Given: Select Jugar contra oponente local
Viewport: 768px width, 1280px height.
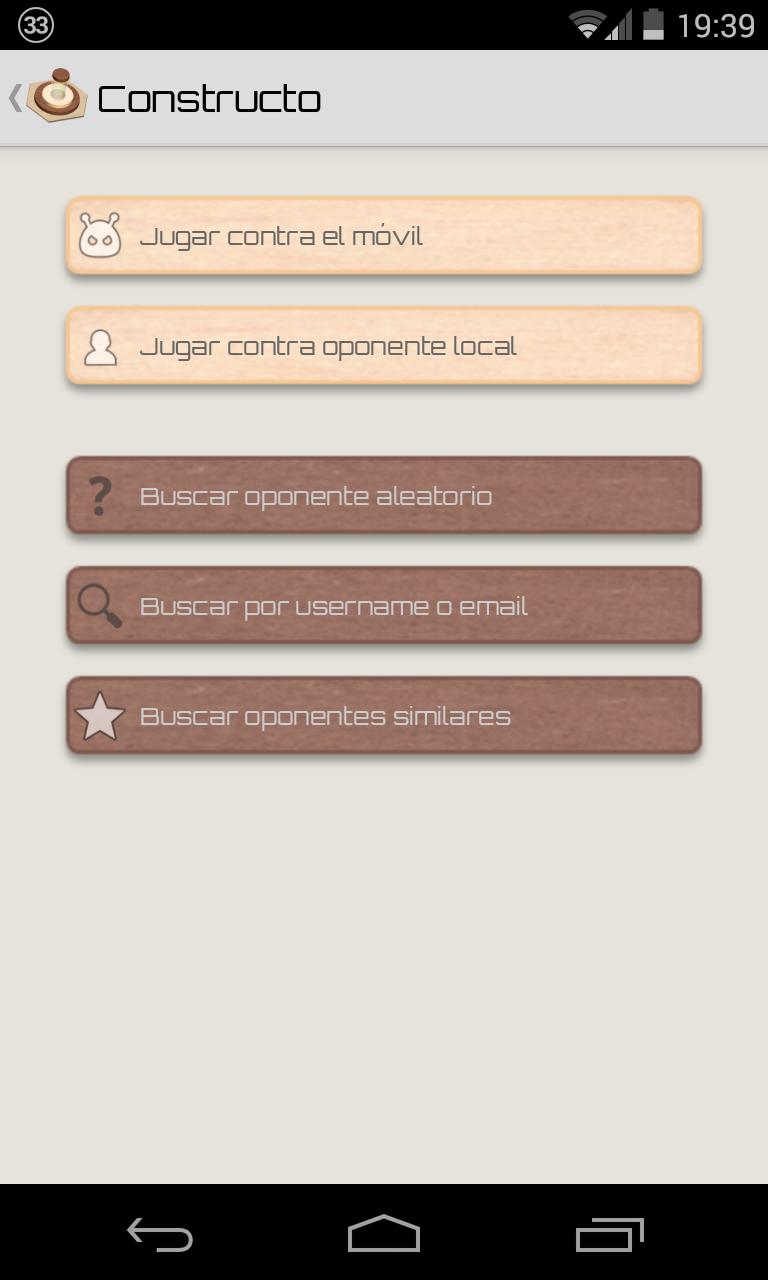Looking at the screenshot, I should click(383, 345).
